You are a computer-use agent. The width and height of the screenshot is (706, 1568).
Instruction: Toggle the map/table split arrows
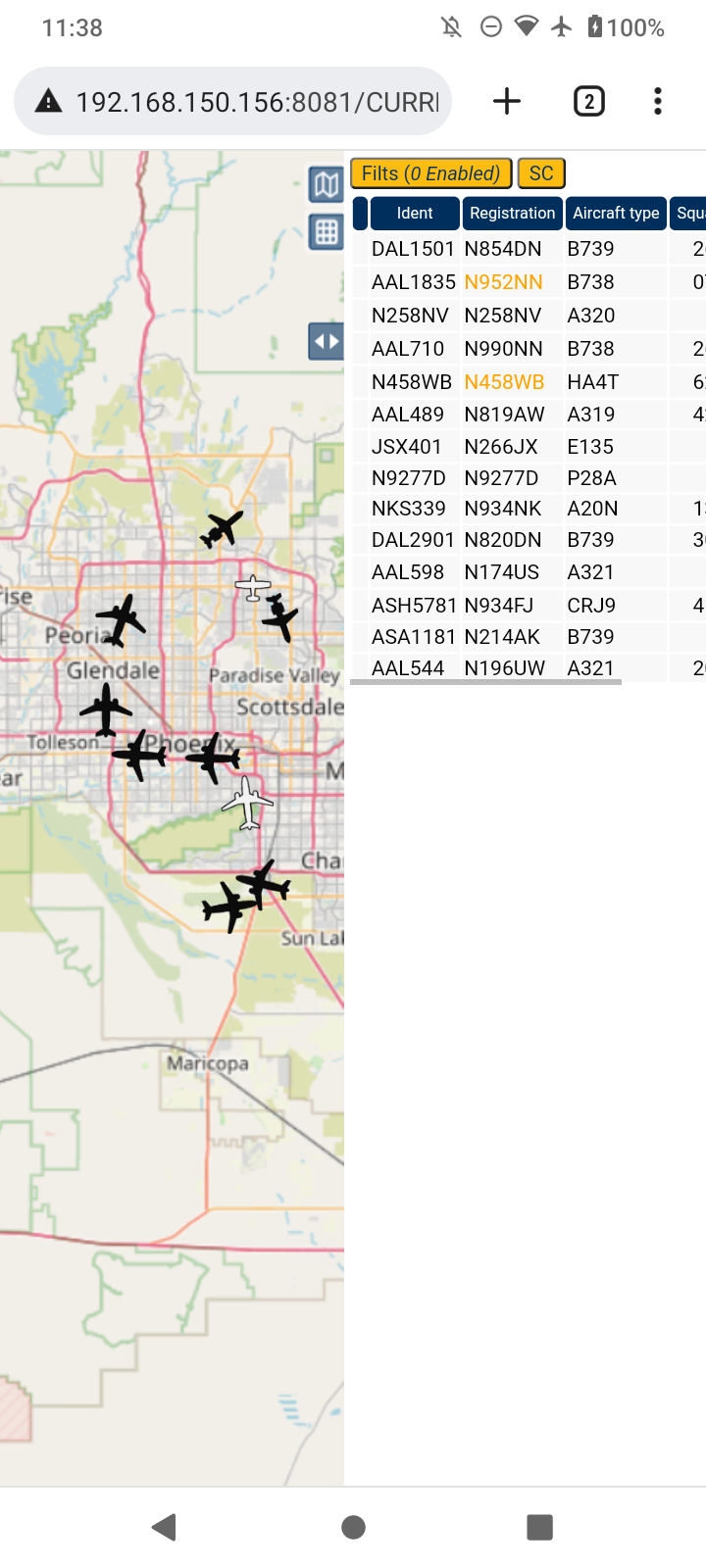pos(327,342)
